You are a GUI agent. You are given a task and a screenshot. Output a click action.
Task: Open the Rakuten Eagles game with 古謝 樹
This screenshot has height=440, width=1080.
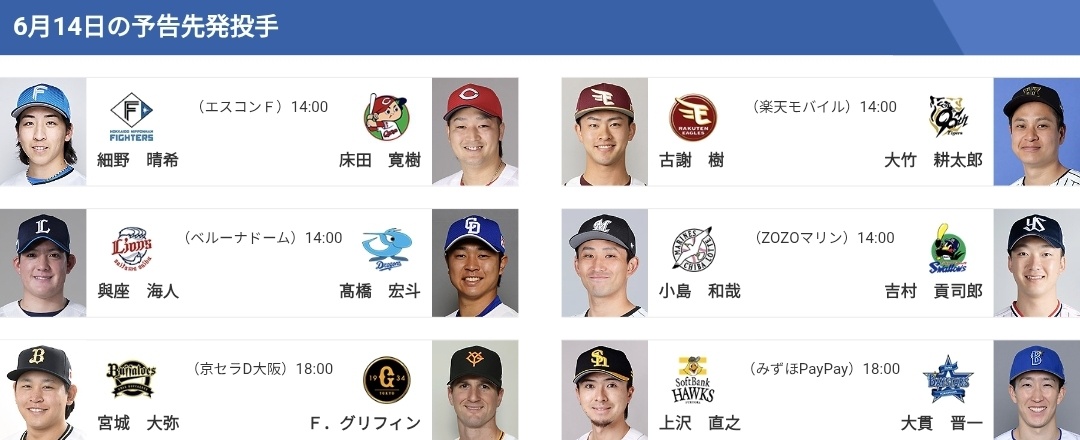(820, 132)
